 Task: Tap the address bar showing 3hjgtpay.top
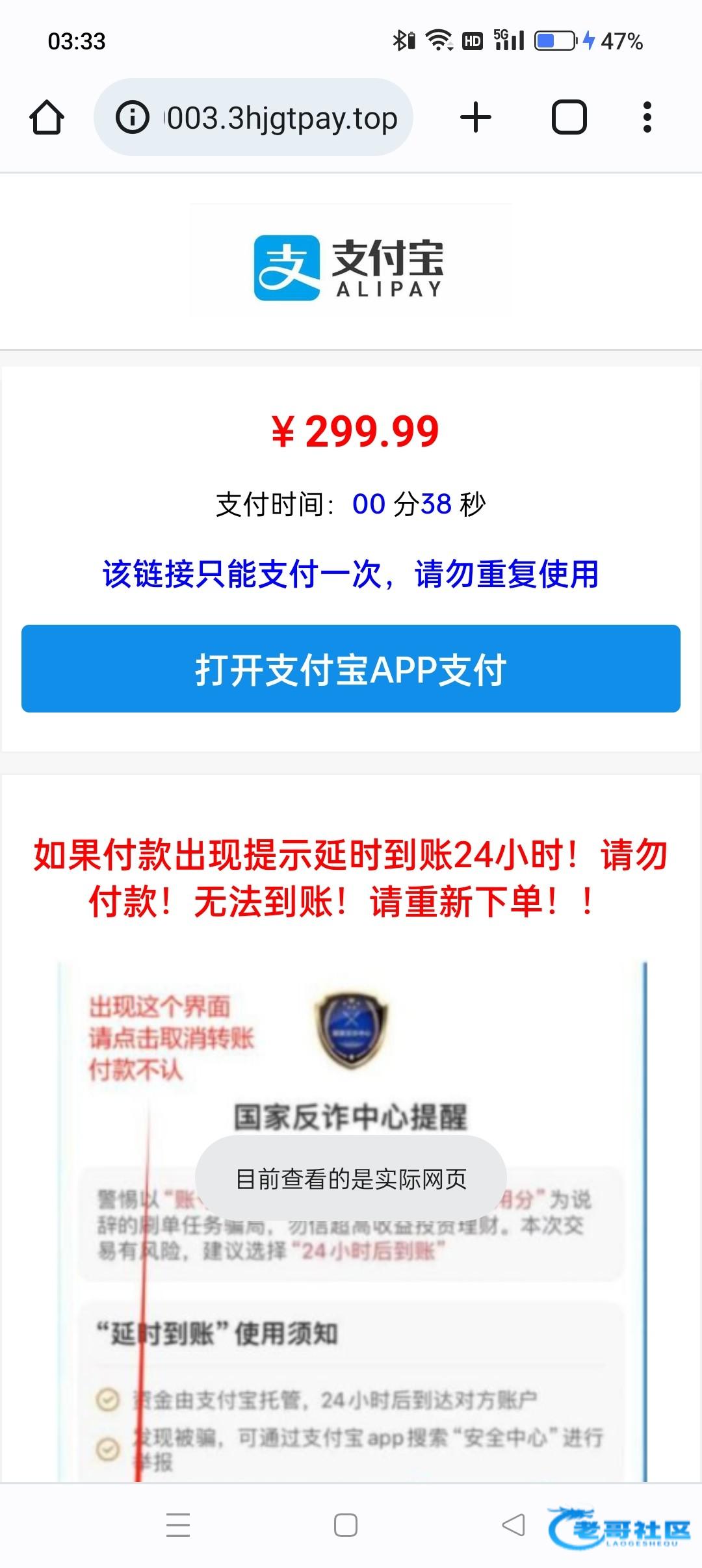[281, 118]
